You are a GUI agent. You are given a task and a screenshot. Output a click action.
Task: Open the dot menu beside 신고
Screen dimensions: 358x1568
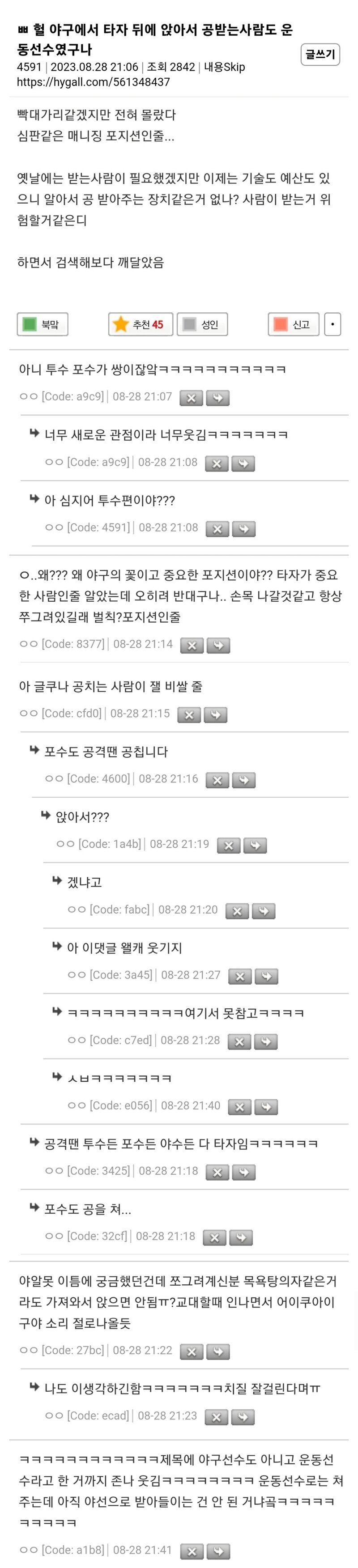(332, 324)
